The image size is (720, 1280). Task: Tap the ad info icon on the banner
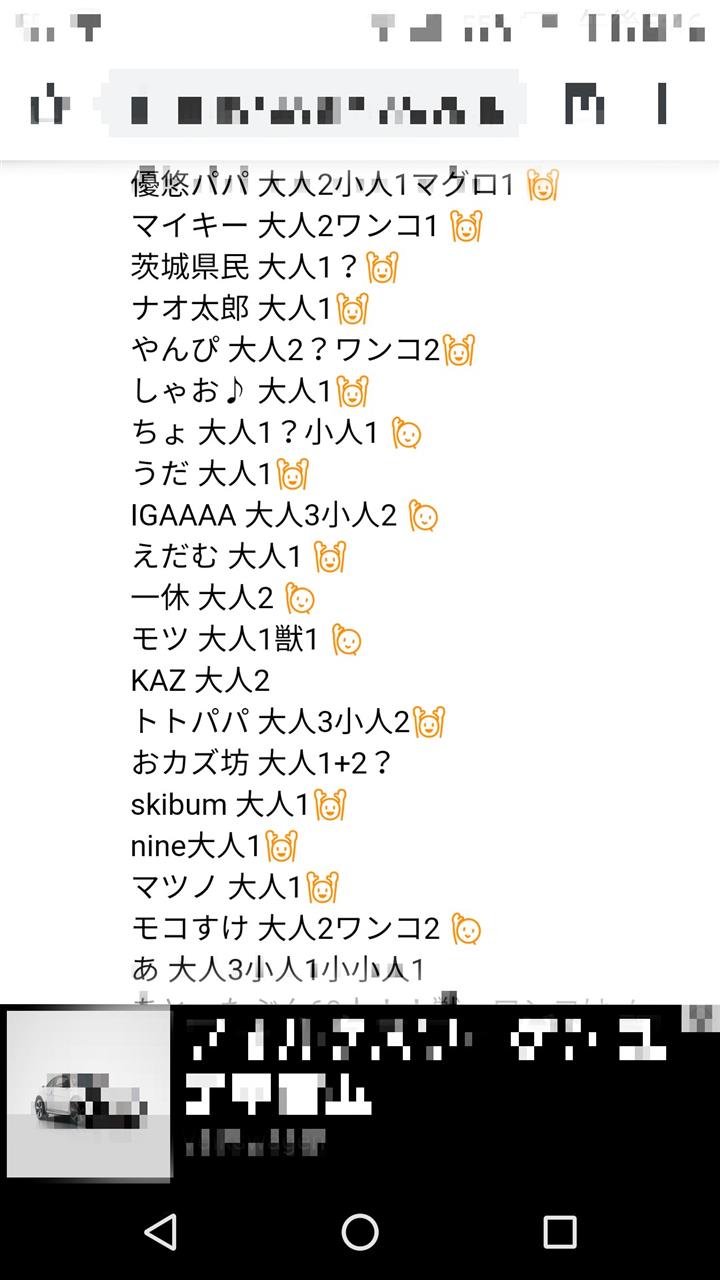[700, 1018]
